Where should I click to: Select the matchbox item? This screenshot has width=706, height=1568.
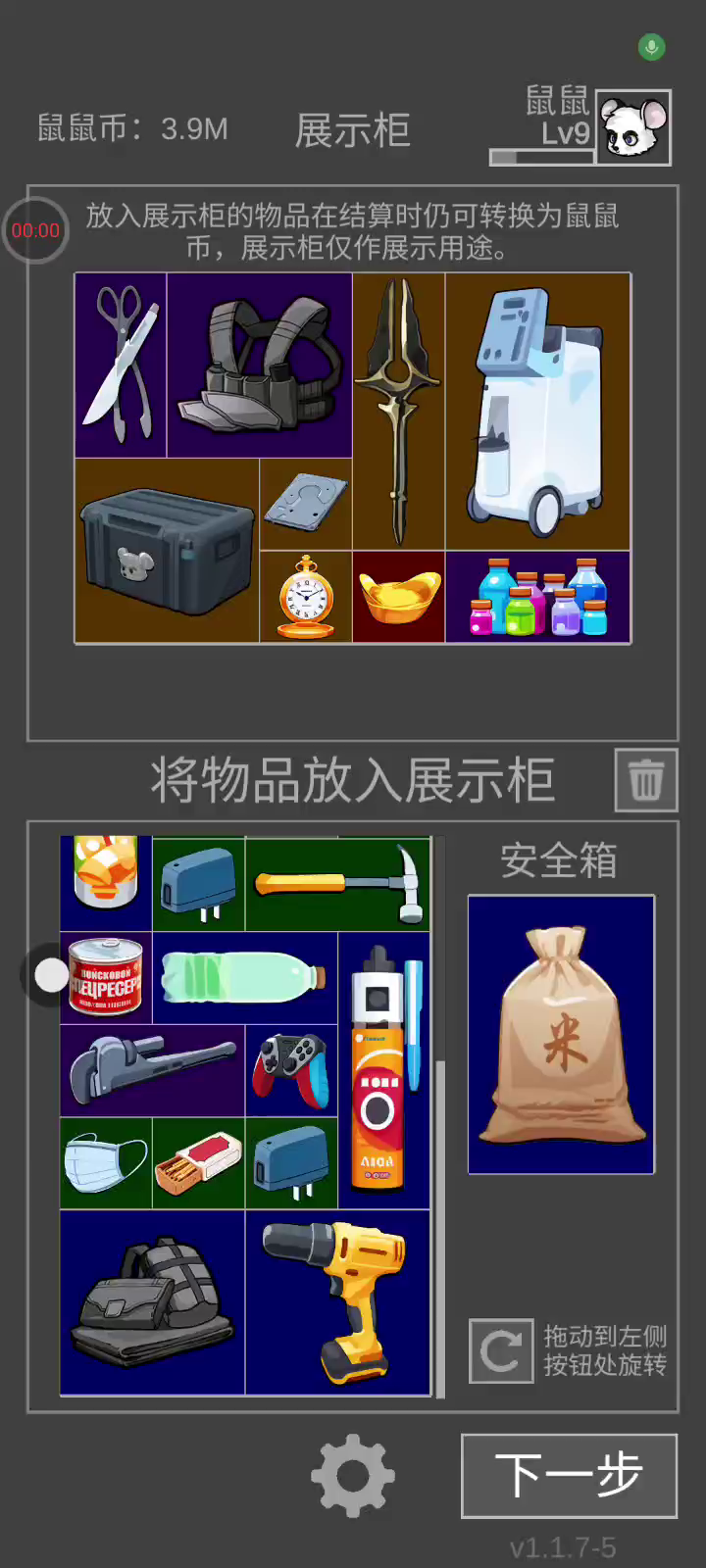point(199,1163)
